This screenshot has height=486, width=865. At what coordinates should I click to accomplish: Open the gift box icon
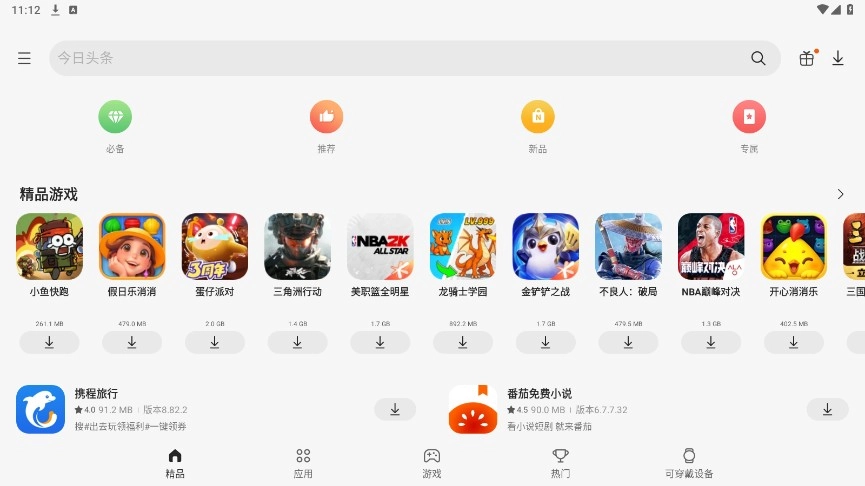[807, 58]
